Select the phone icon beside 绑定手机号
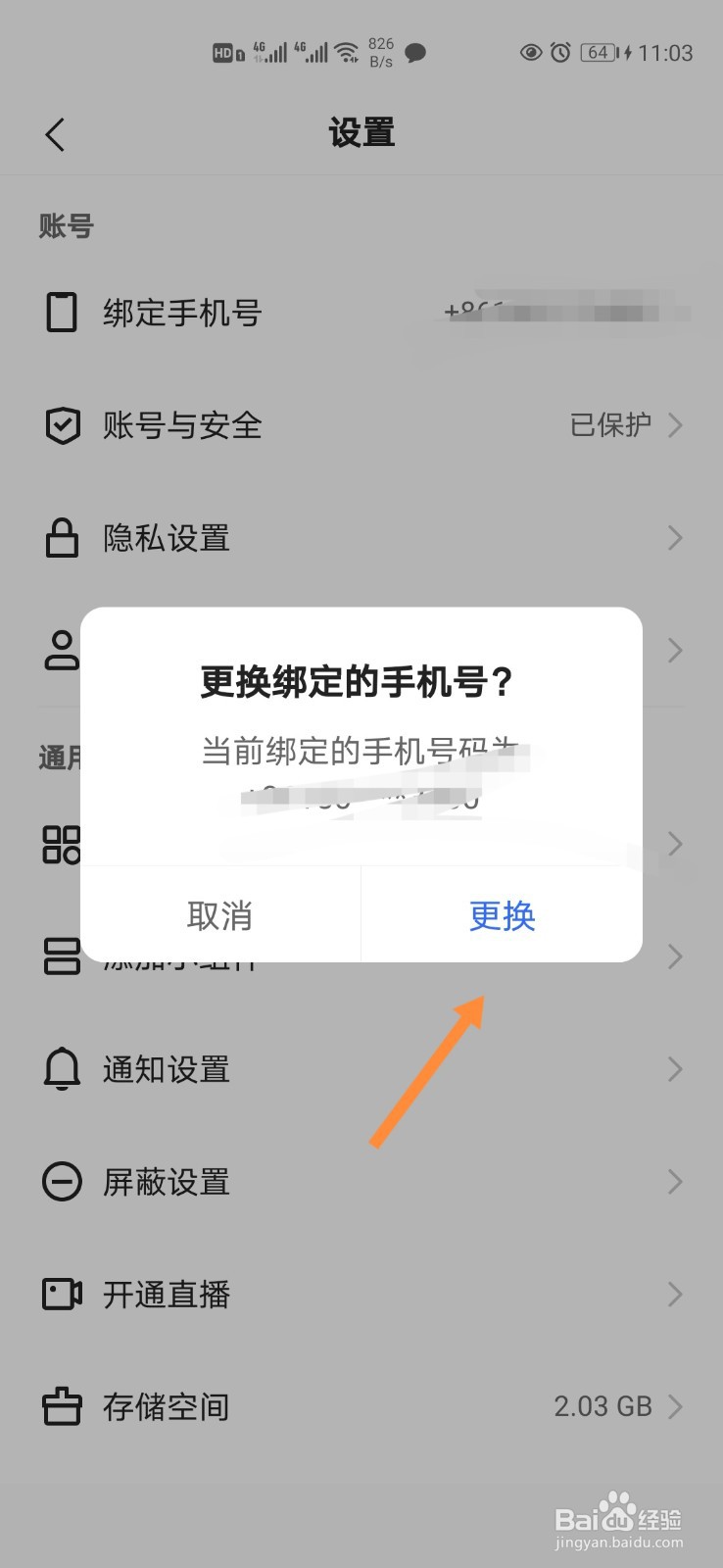 62,312
